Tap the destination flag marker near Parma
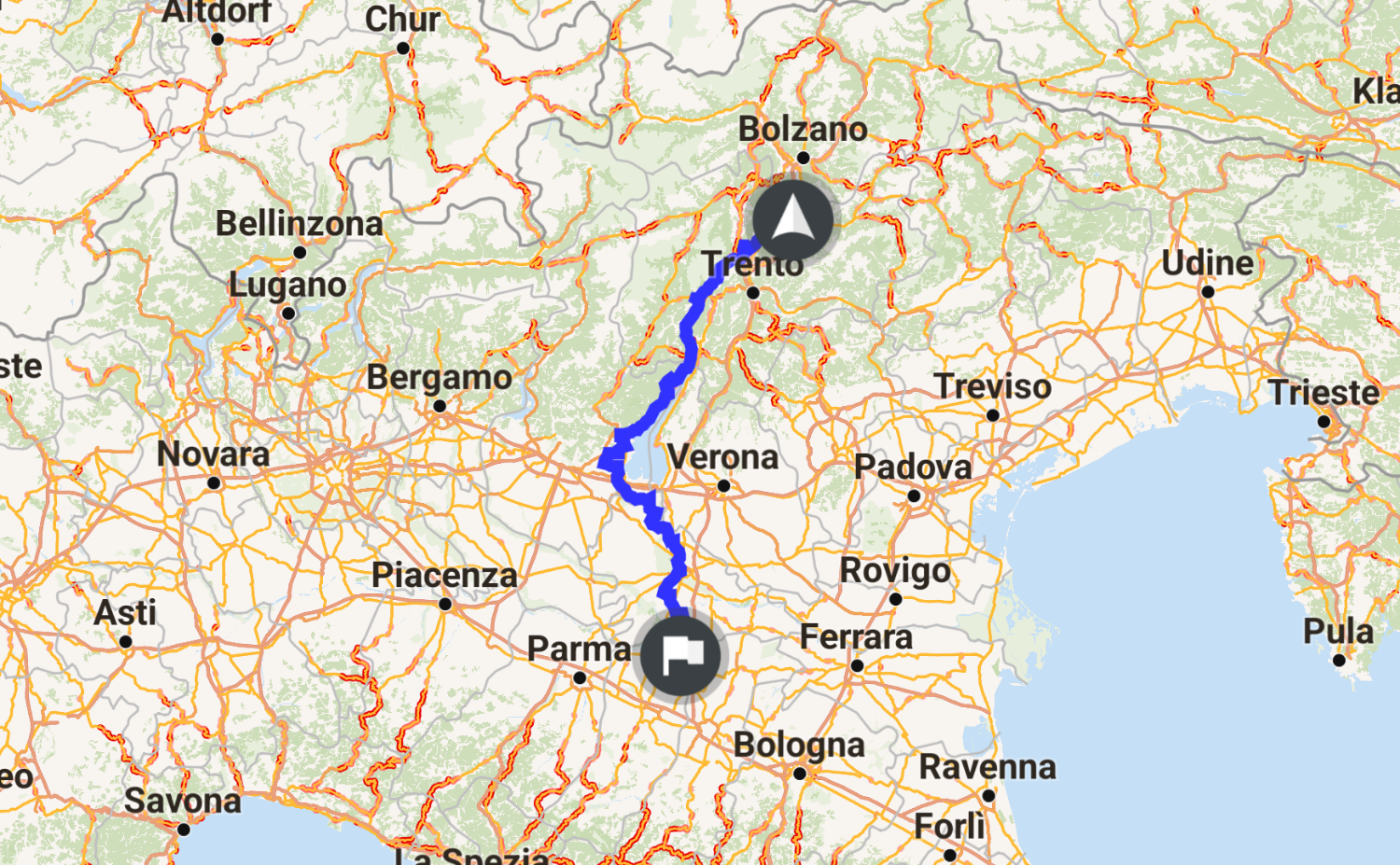Screen dimensions: 1400x865 click(x=680, y=656)
